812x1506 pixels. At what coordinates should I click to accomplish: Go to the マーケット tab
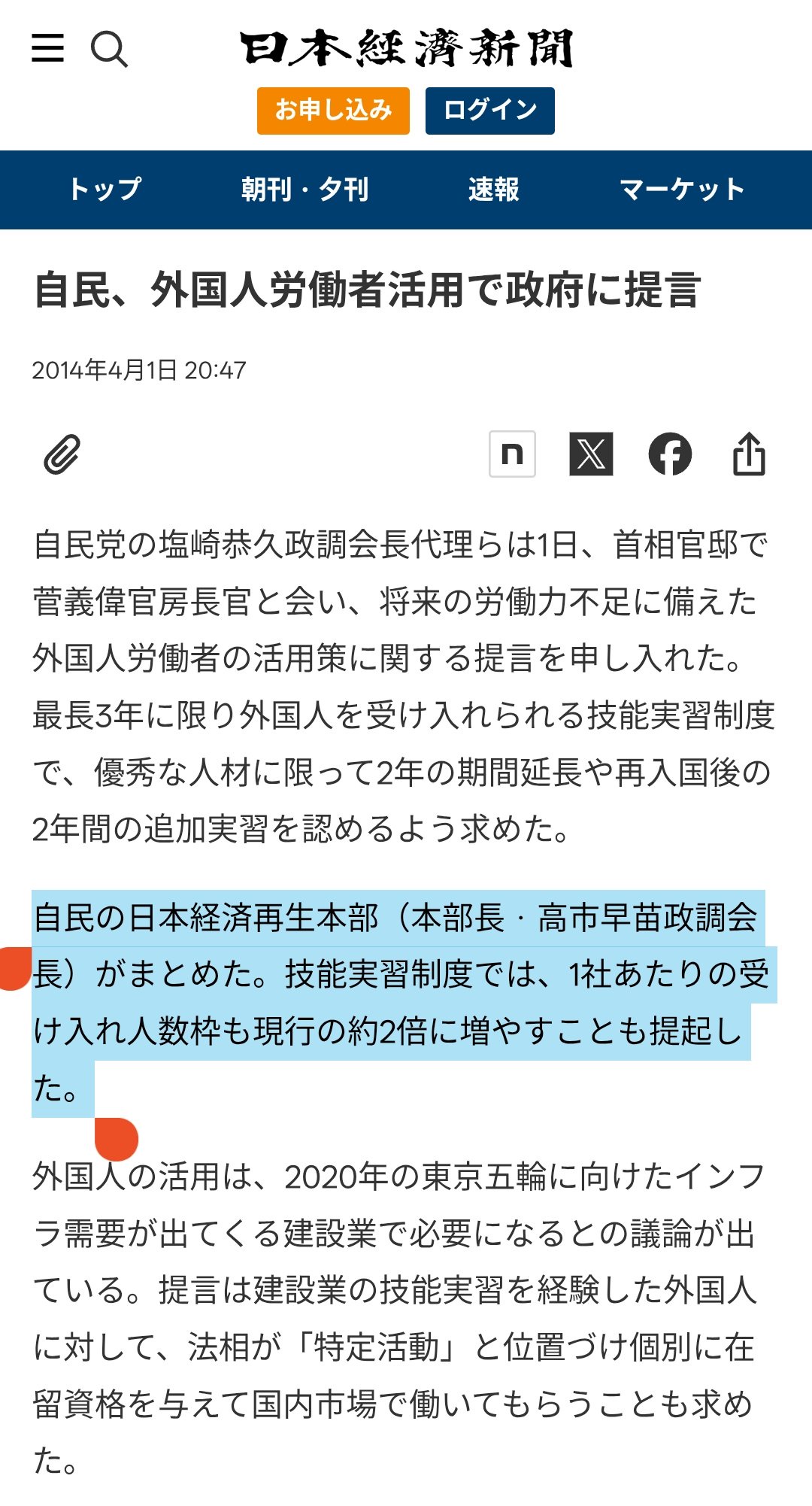tap(681, 190)
